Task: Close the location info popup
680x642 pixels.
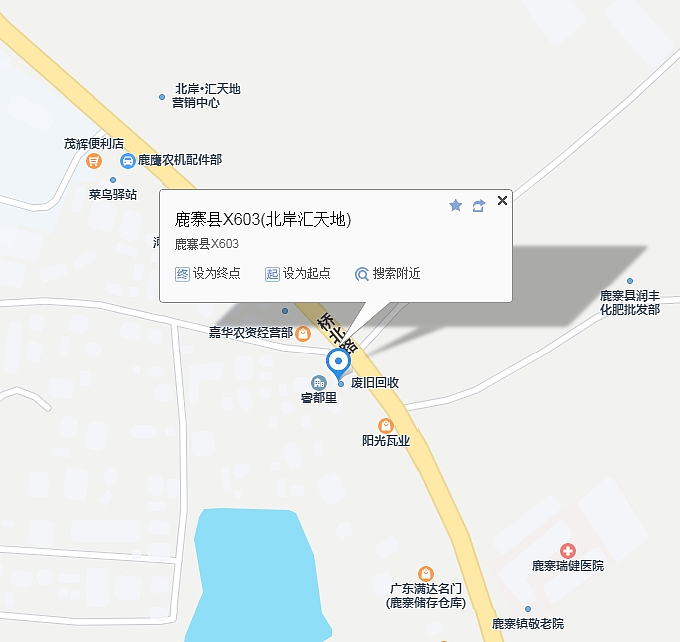Action: [502, 200]
